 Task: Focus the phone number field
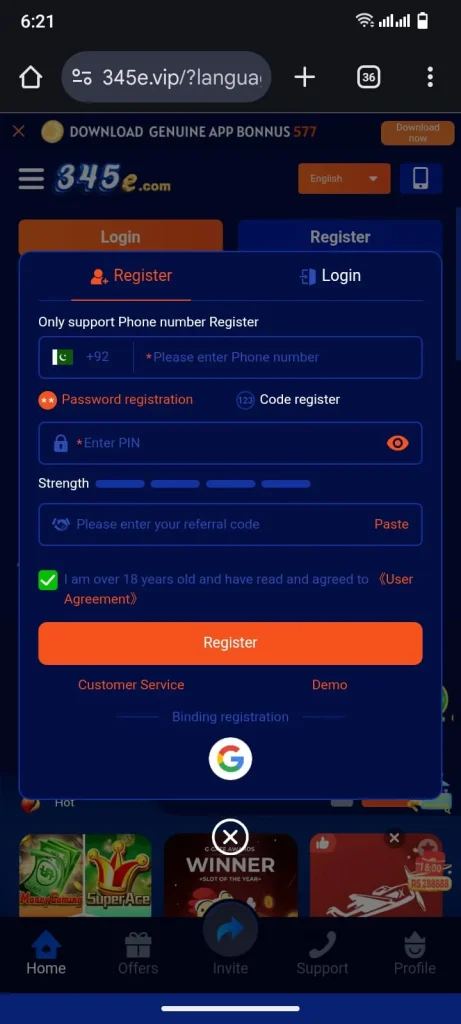[x=277, y=357]
